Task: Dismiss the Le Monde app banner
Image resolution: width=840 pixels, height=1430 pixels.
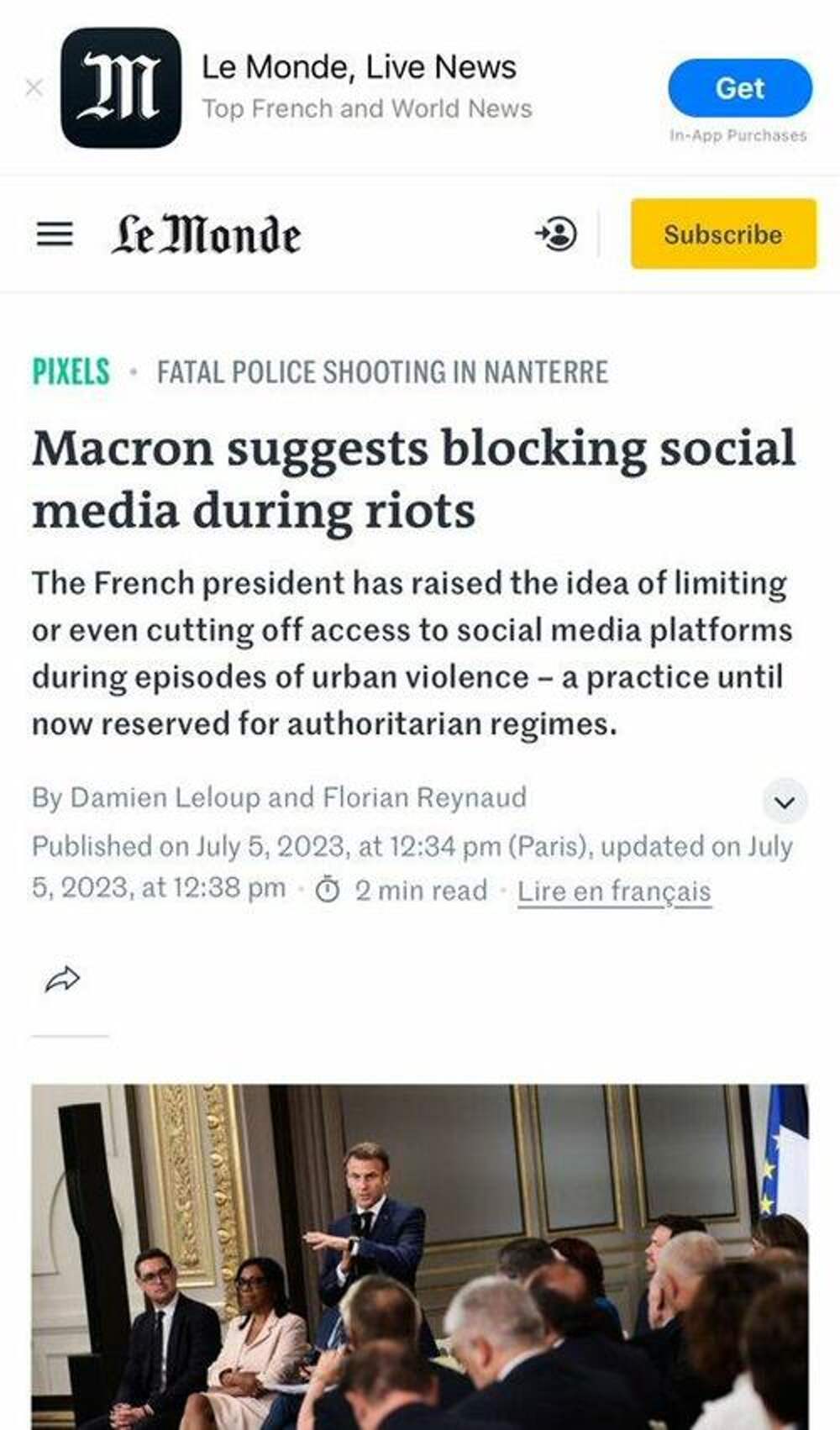Action: pos(34,87)
